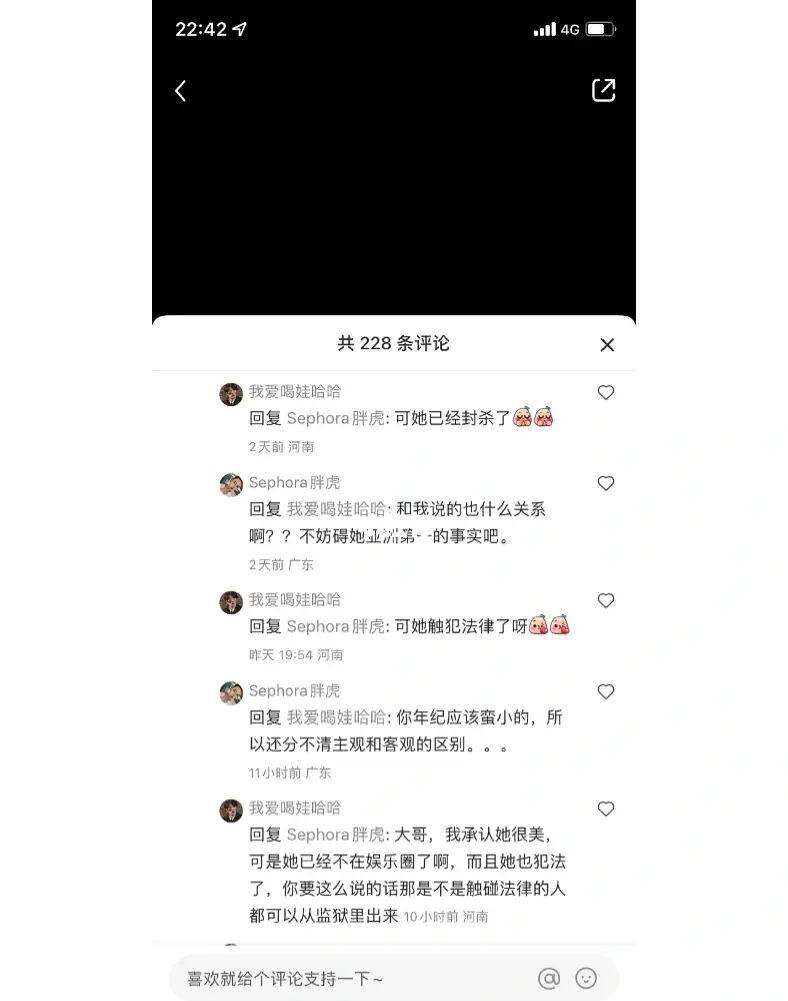Go back using the top-left arrow
The image size is (788, 1001).
click(181, 91)
